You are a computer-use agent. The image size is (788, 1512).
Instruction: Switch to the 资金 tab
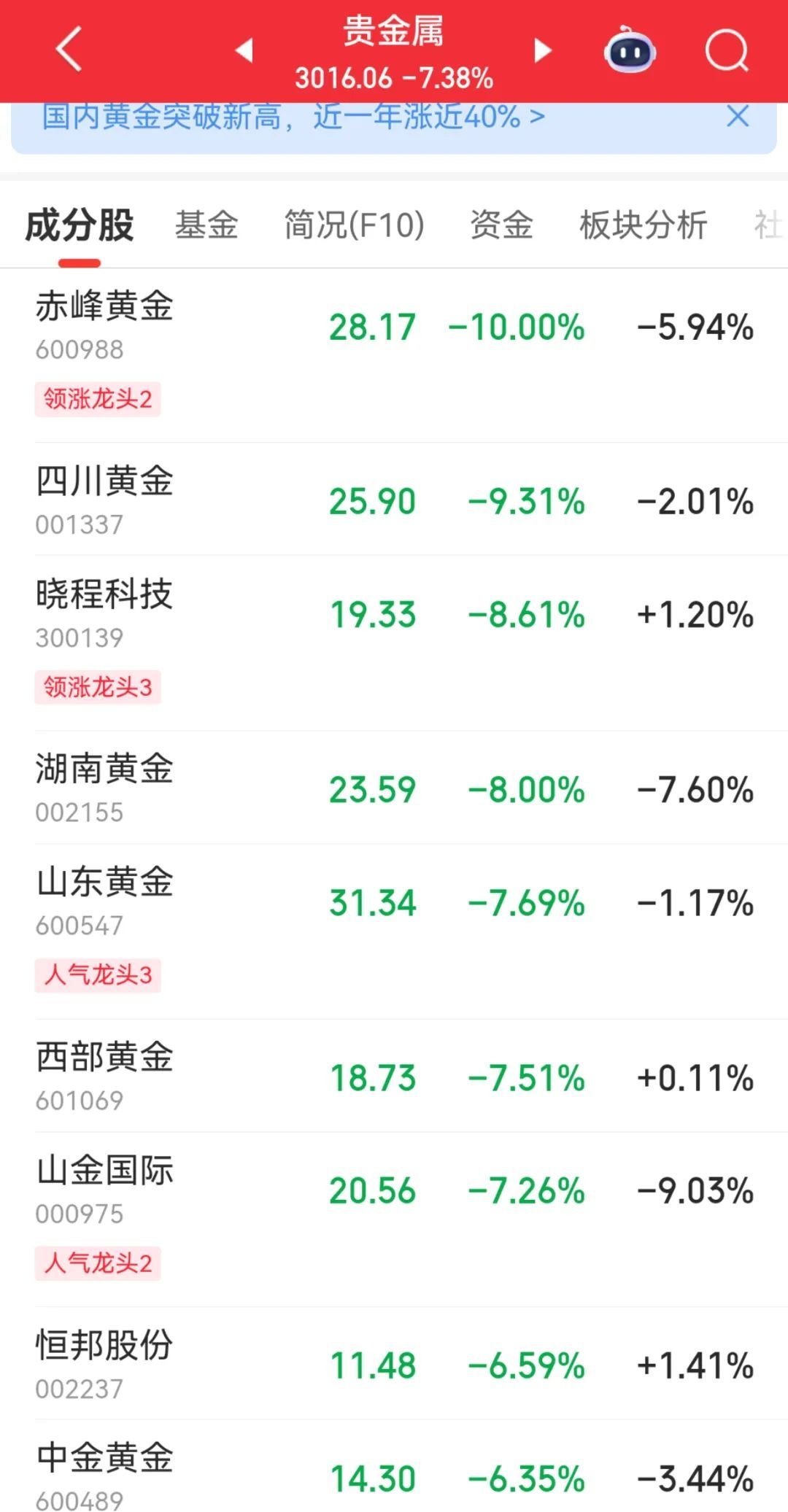pos(501,225)
